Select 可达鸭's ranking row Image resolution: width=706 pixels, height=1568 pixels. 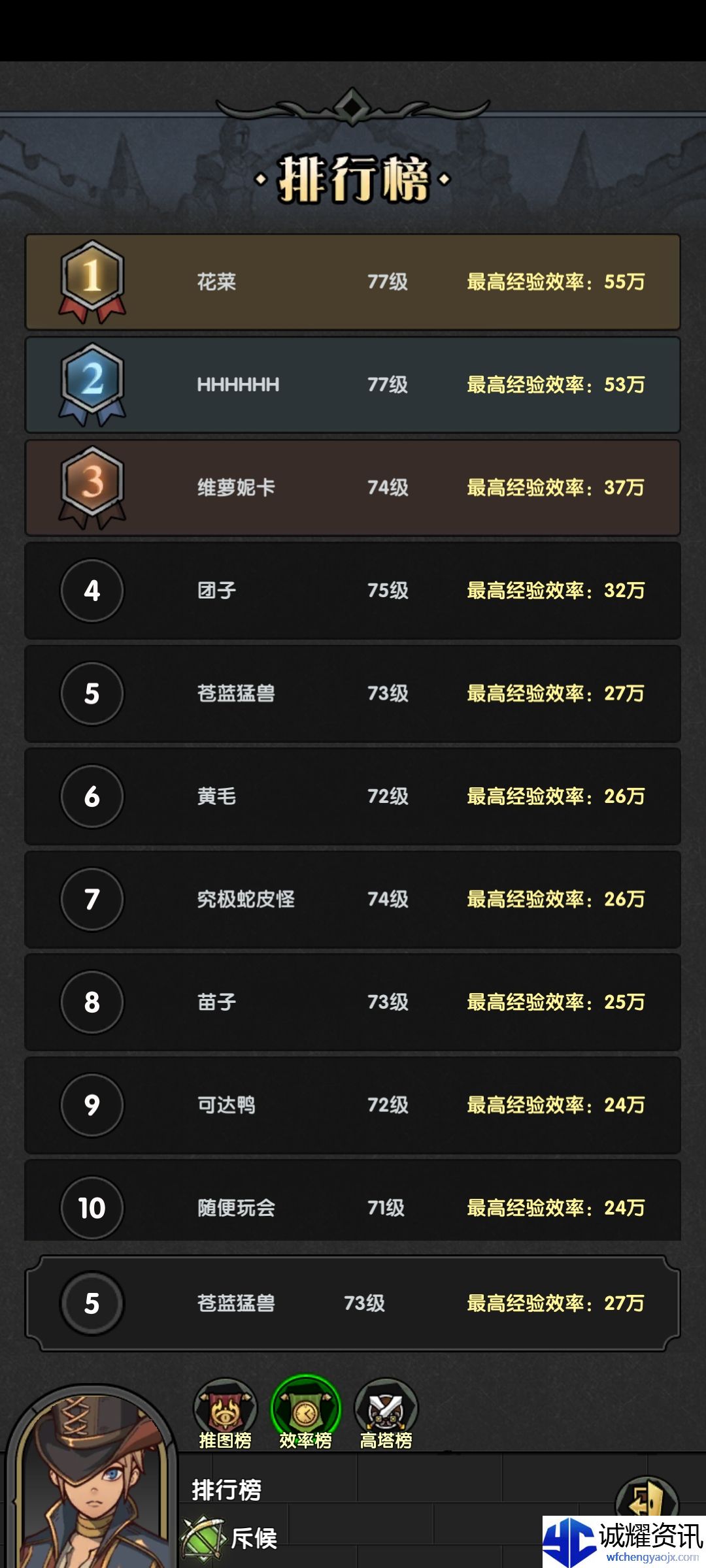tap(353, 1105)
